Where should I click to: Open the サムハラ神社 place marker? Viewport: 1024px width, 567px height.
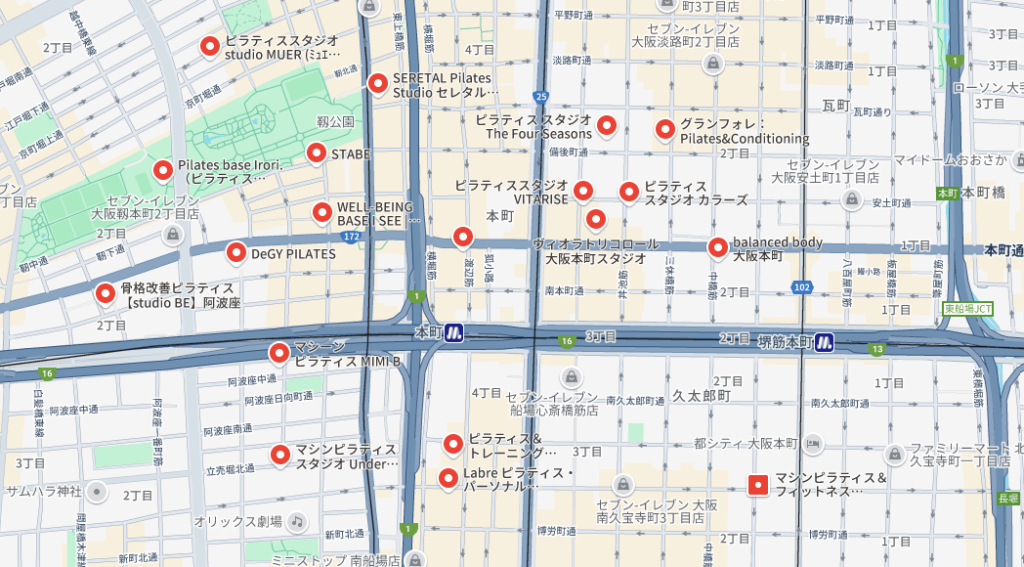[x=97, y=491]
